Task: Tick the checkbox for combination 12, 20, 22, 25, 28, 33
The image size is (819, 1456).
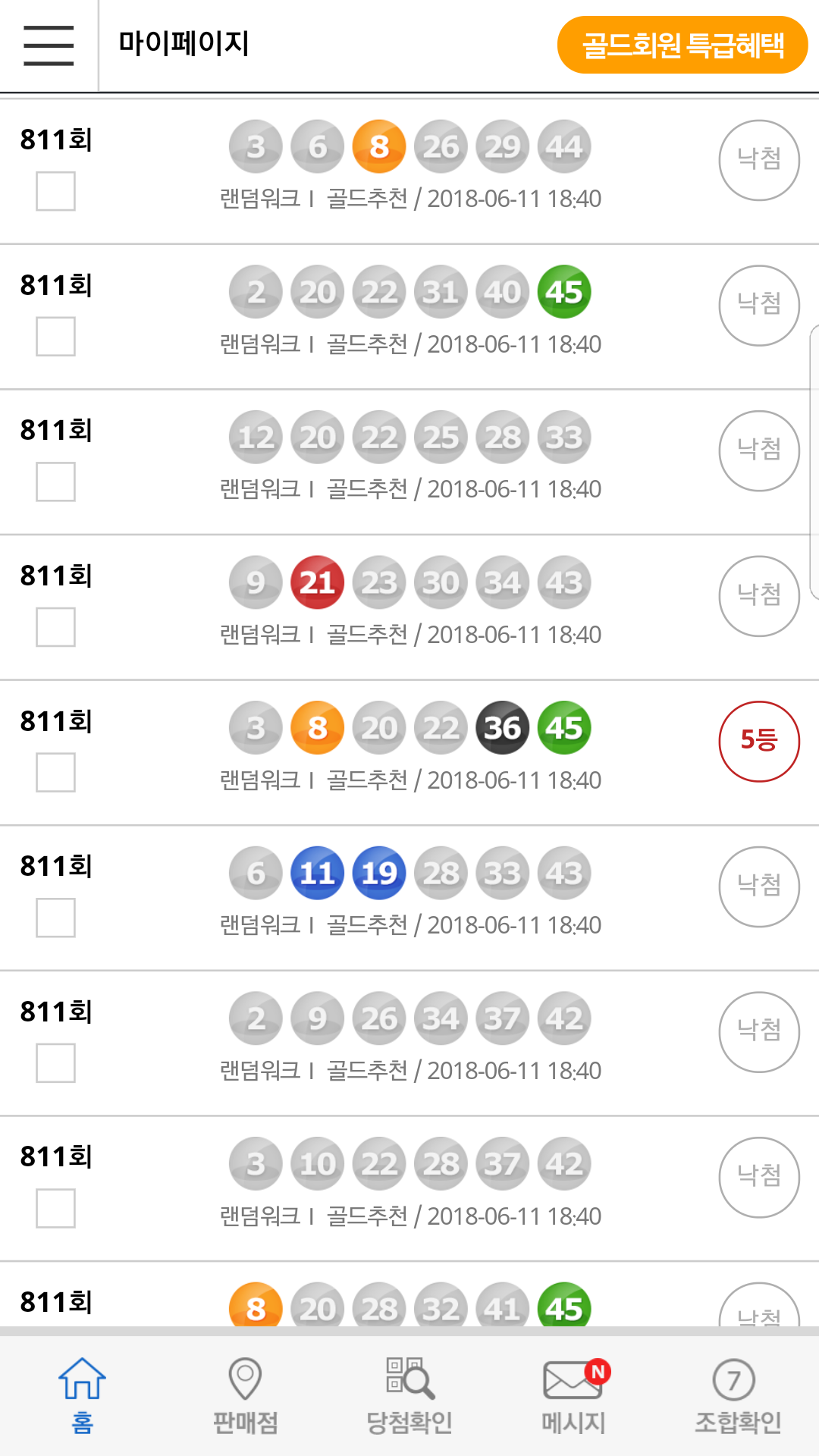Action: (x=55, y=482)
